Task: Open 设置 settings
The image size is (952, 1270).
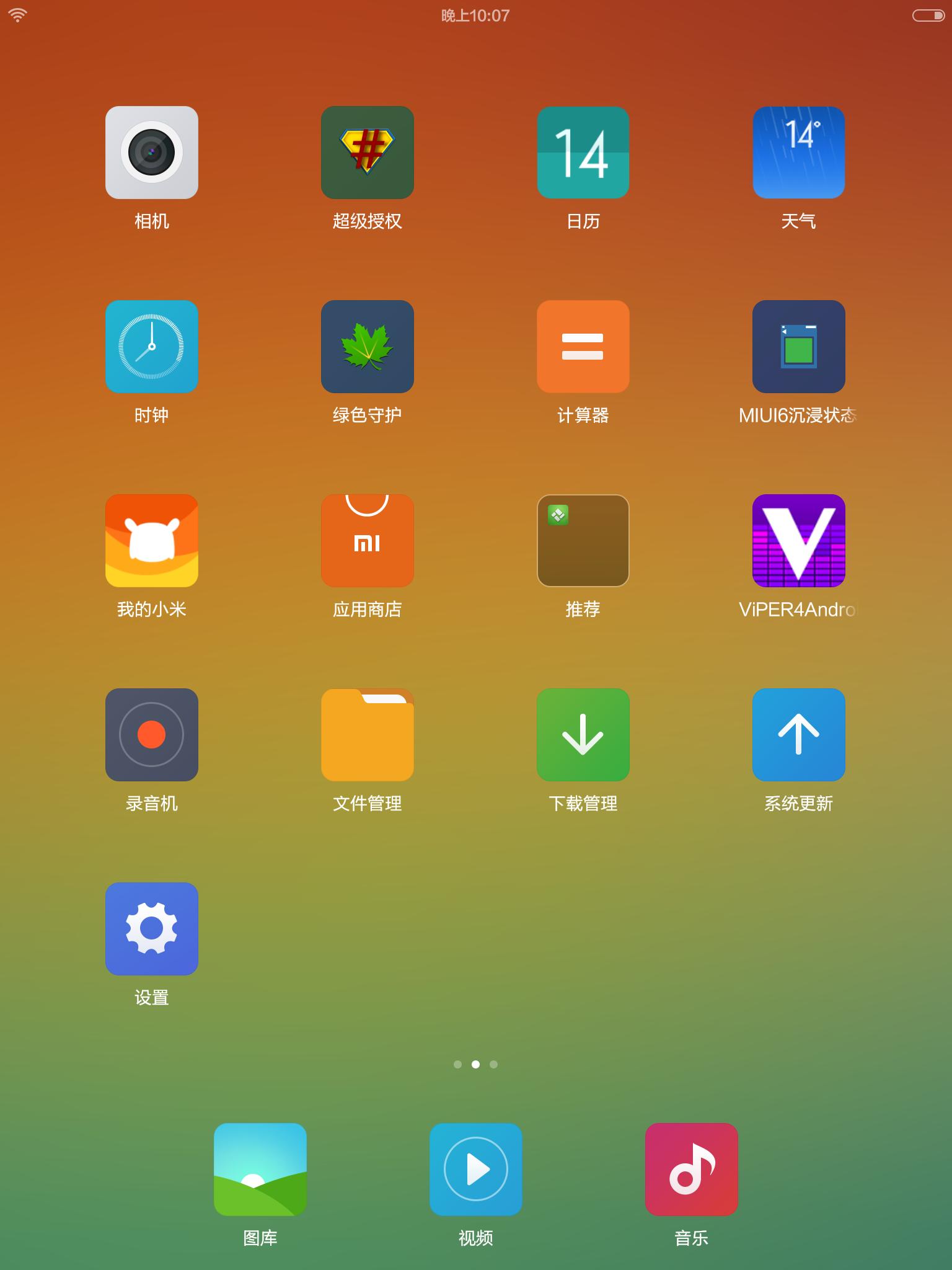Action: coord(151,929)
